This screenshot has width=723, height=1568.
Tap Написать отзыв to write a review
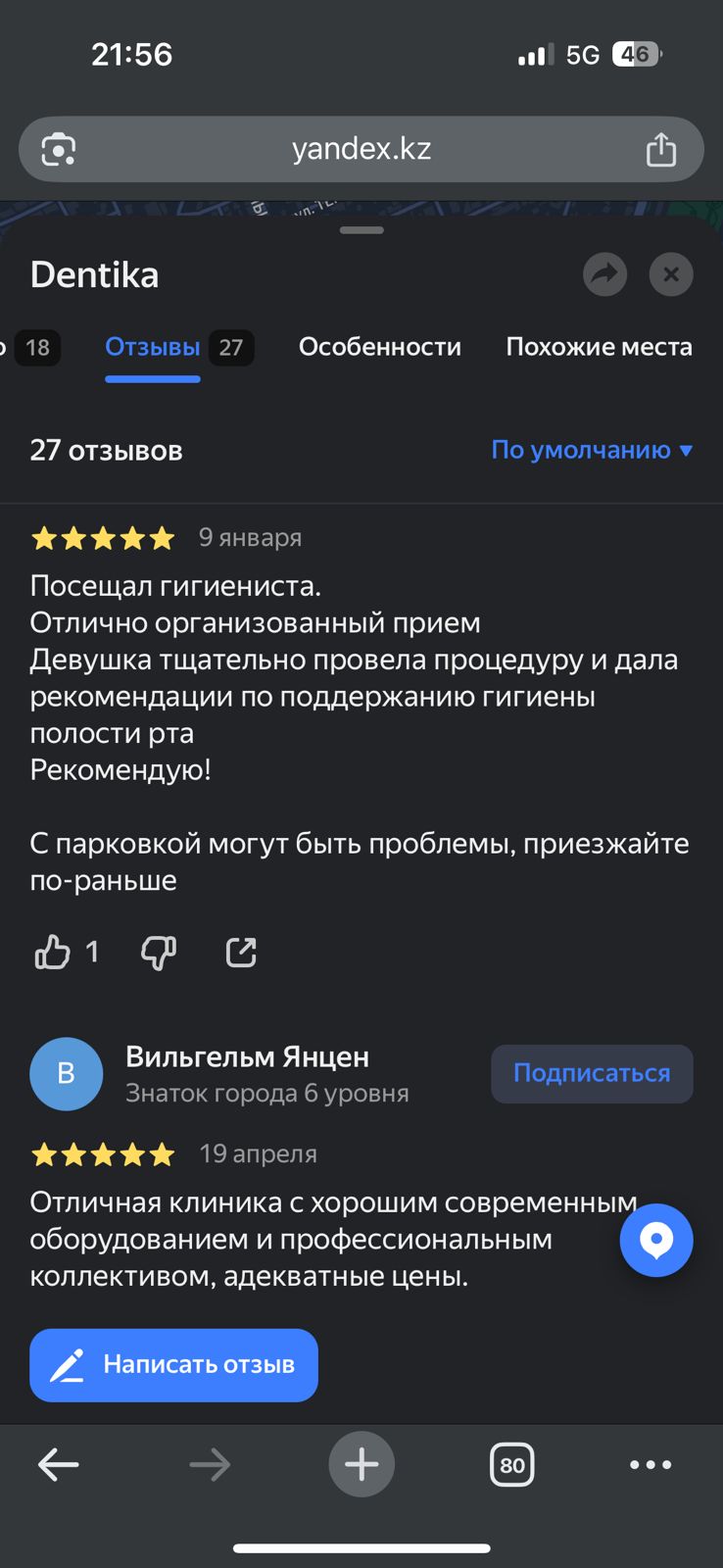click(x=174, y=1364)
